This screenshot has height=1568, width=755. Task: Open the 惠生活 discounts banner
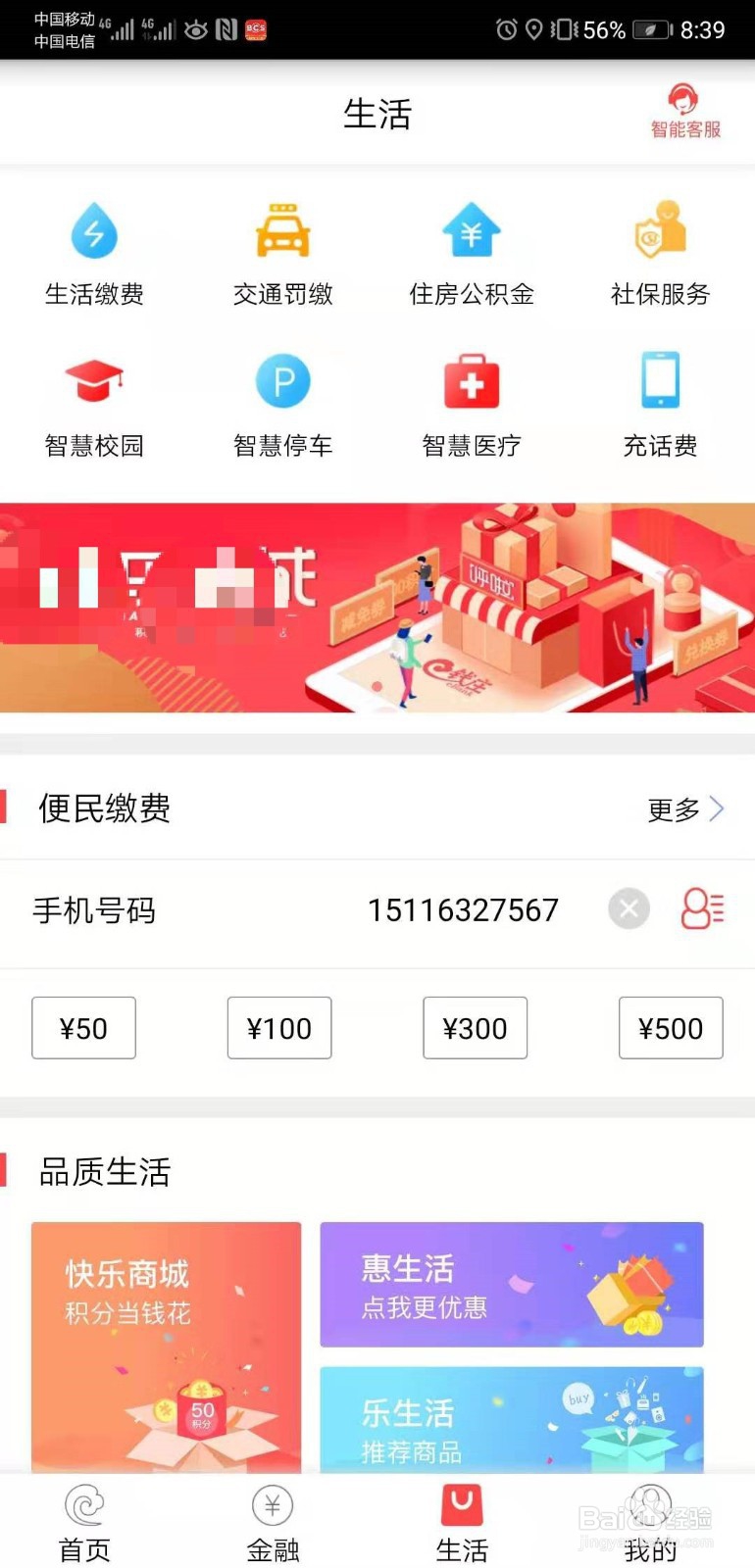511,1284
